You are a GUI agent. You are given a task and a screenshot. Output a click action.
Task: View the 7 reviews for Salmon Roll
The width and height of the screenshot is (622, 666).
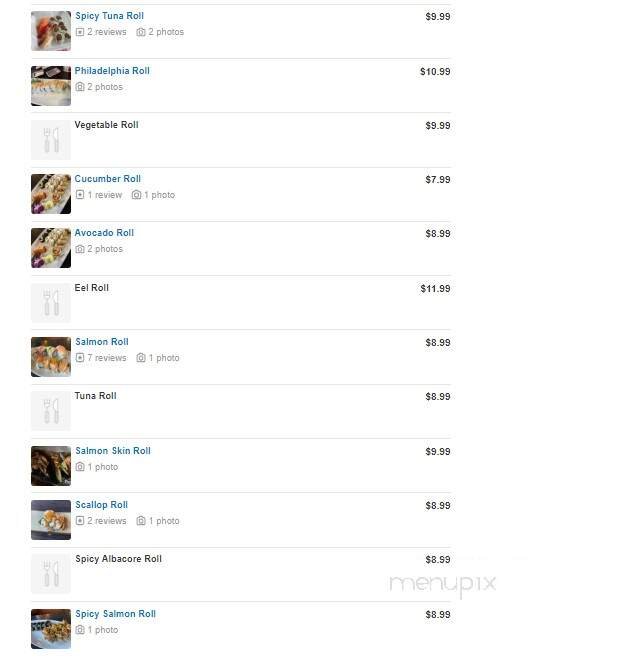(106, 358)
